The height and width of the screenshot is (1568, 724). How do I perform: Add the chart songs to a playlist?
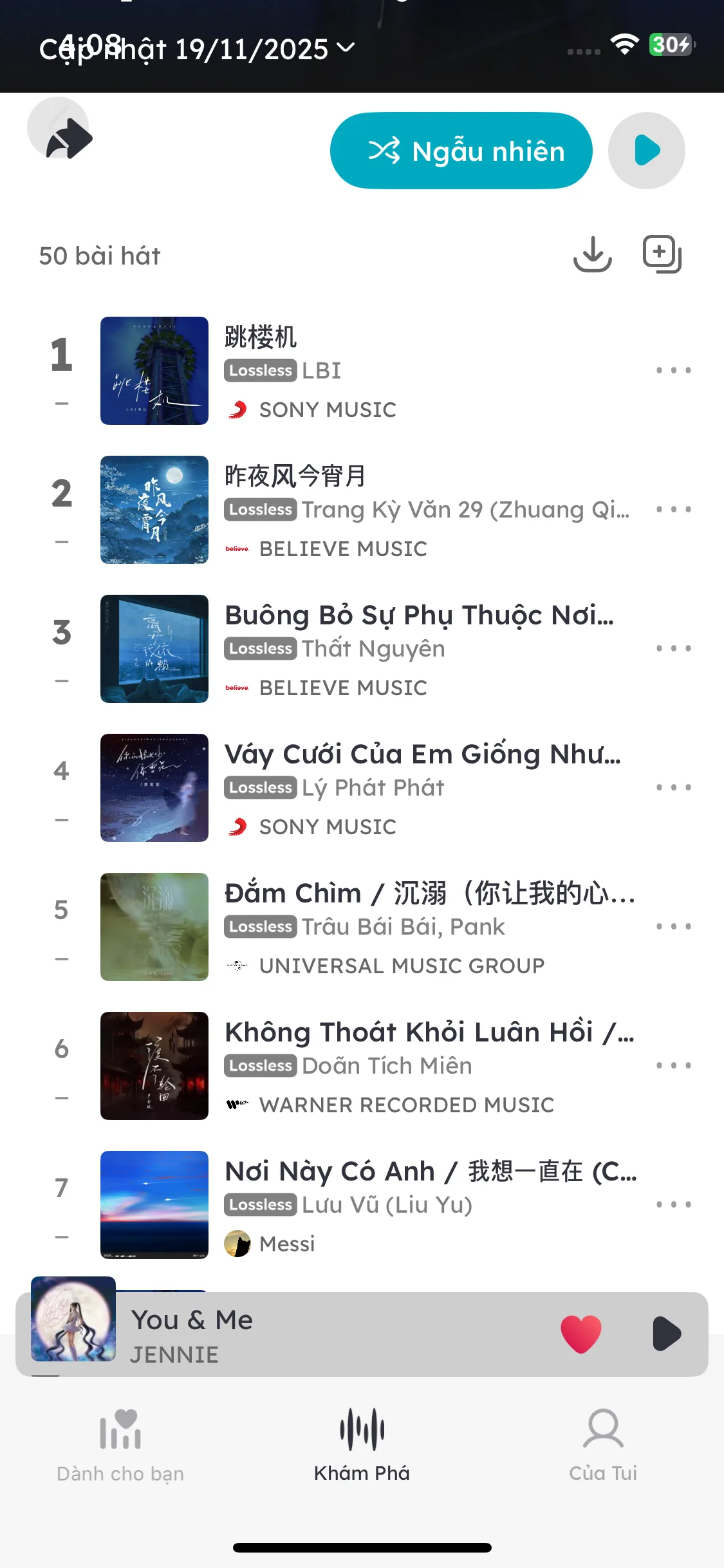tap(662, 254)
